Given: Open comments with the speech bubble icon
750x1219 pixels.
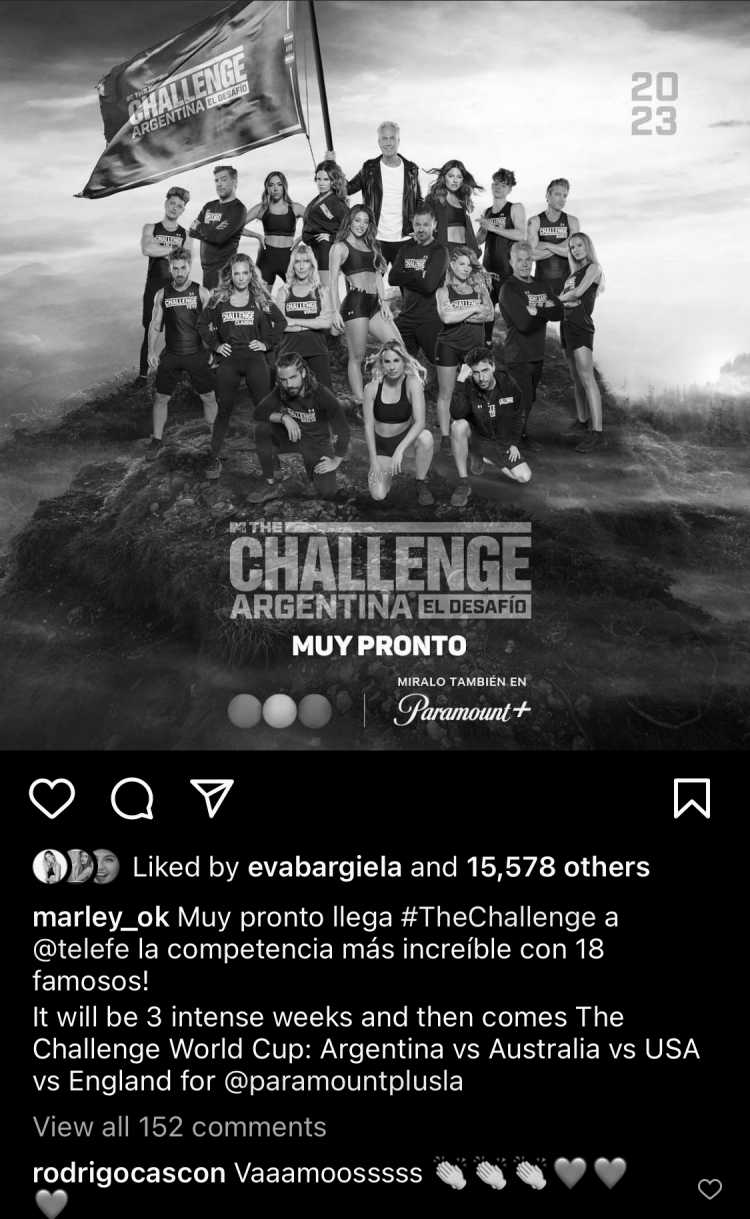Looking at the screenshot, I should (x=132, y=798).
